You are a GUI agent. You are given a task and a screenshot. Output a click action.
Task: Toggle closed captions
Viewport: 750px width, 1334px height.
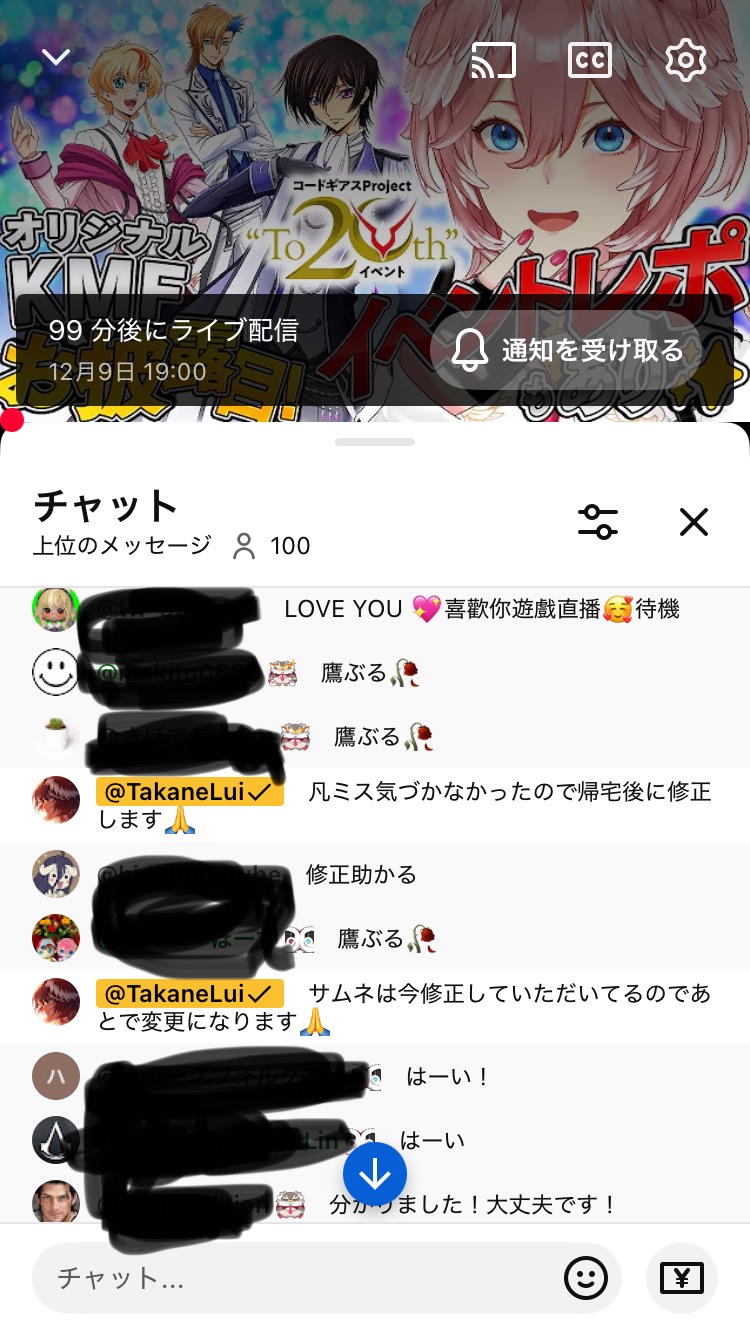tap(589, 60)
